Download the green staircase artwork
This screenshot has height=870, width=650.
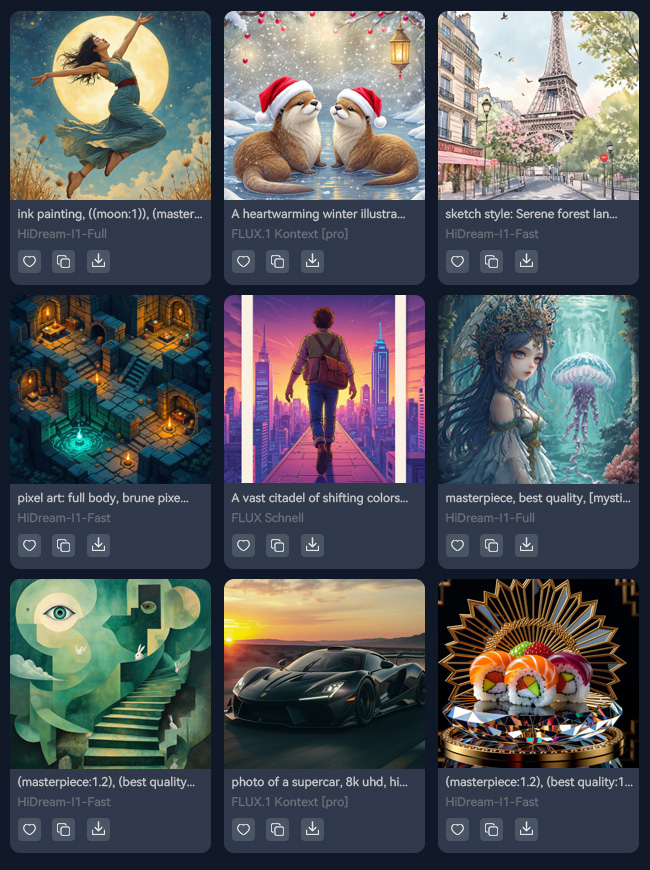click(98, 829)
